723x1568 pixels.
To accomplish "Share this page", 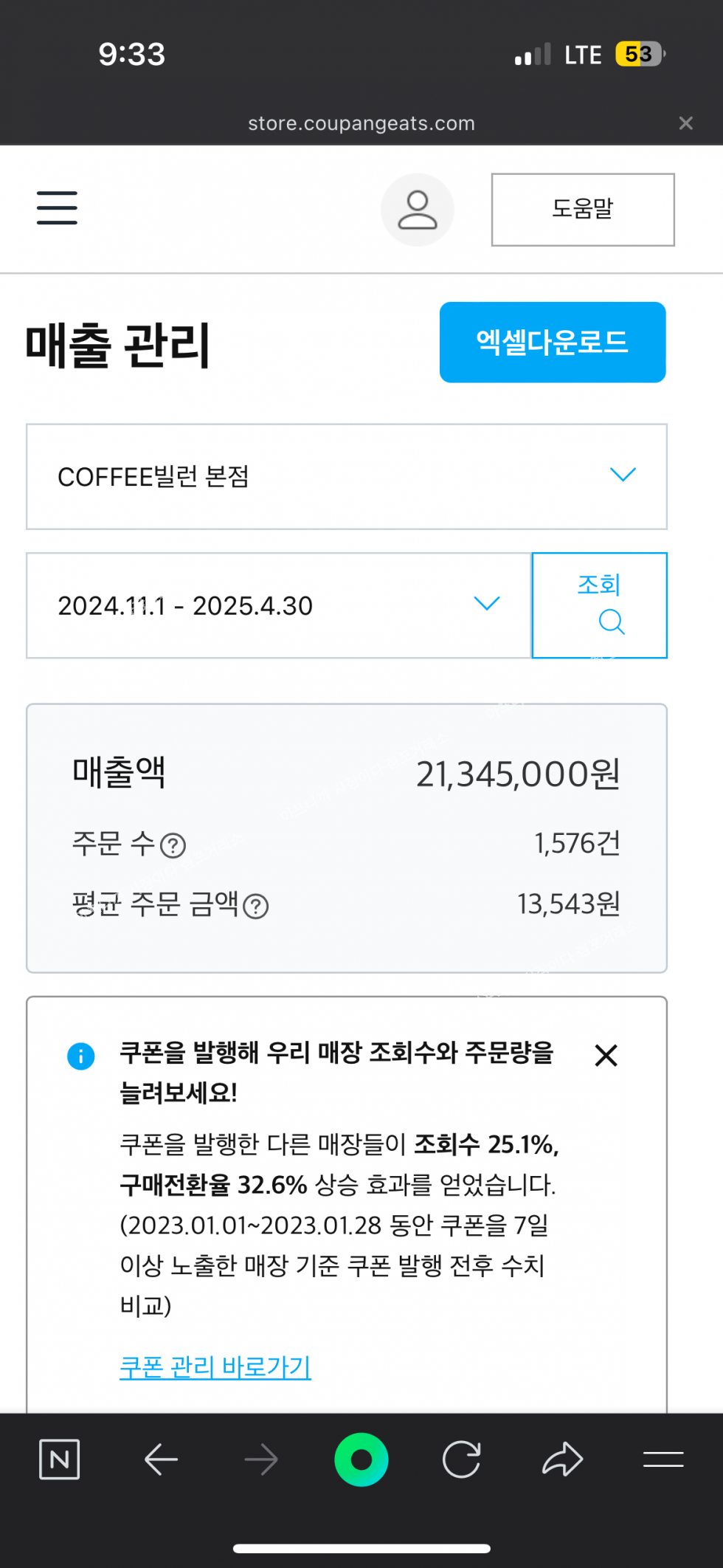I will coord(562,1459).
